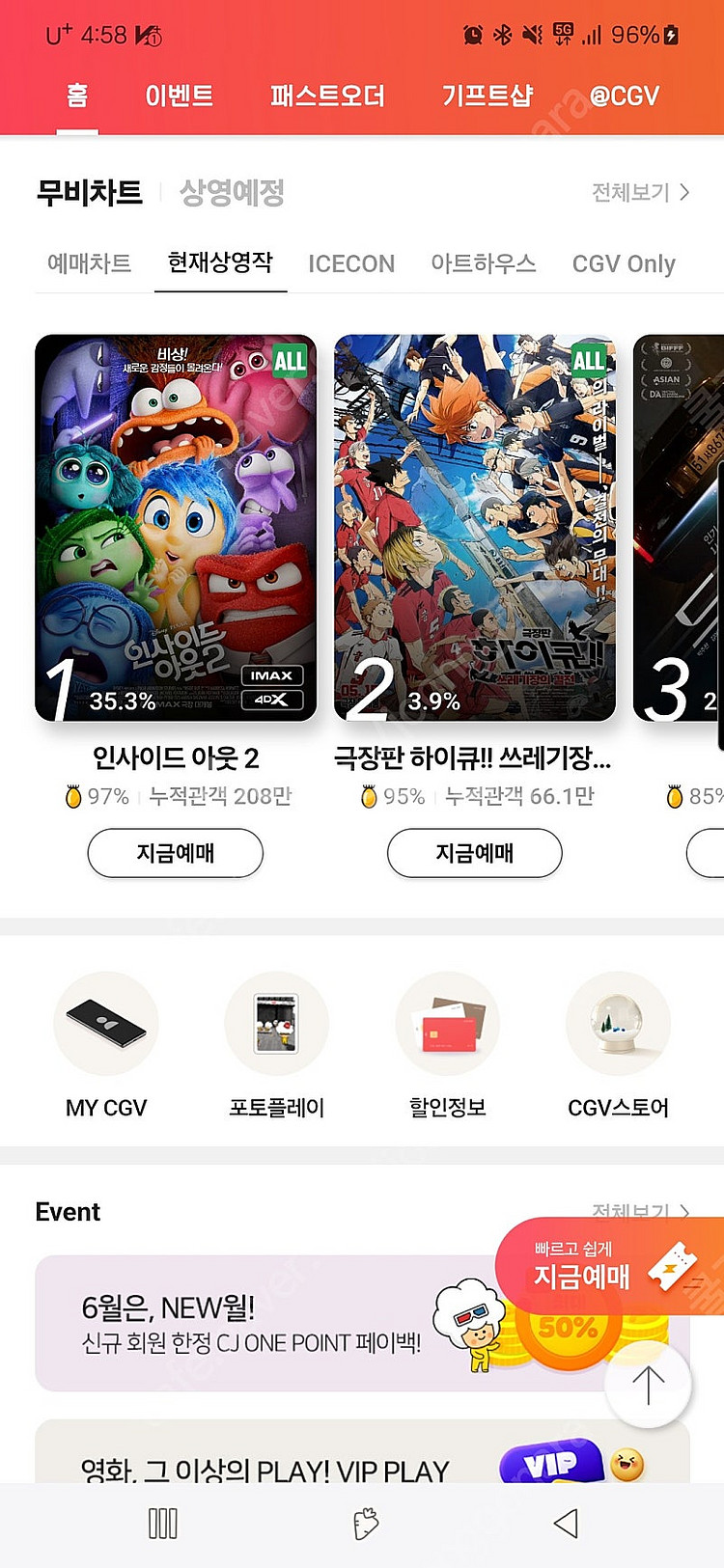Select the 예매차트 filter tab
This screenshot has width=724, height=1568.
coord(89,263)
